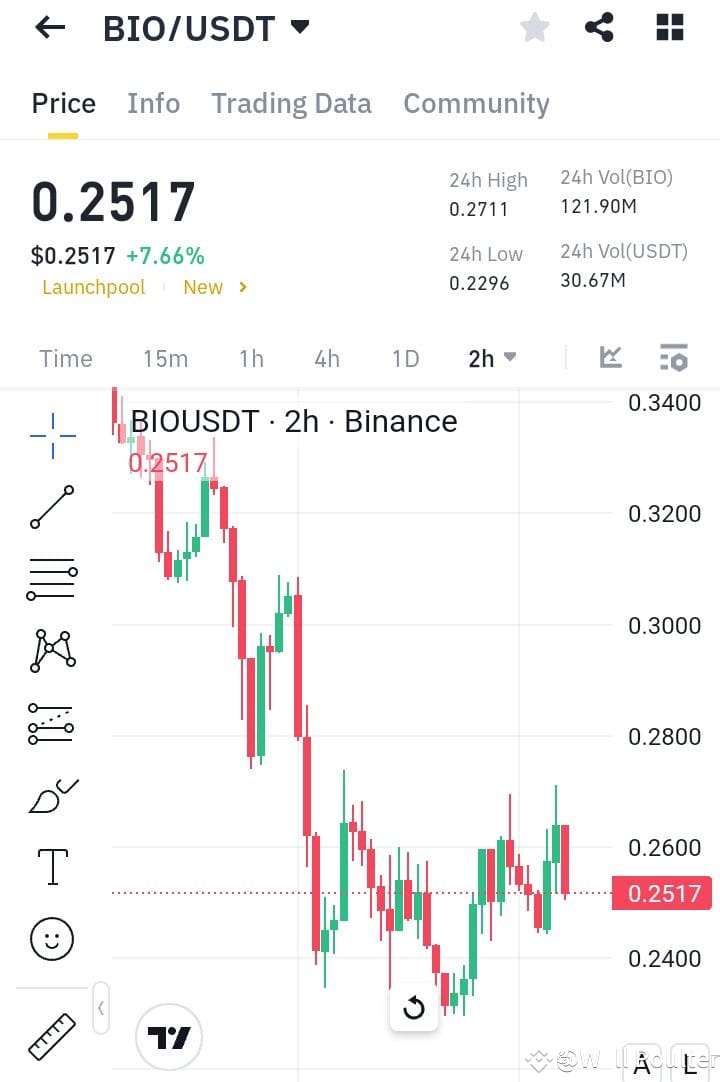This screenshot has height=1082, width=720.
Task: Open the share menu
Action: pos(599,27)
